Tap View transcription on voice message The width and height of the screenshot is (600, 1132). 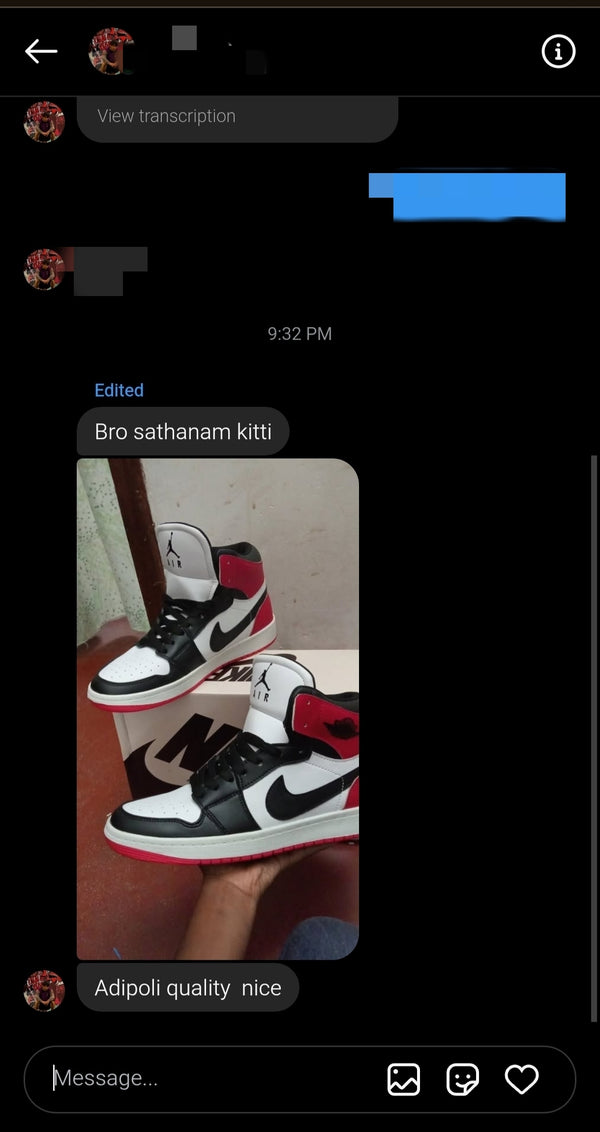click(x=166, y=116)
